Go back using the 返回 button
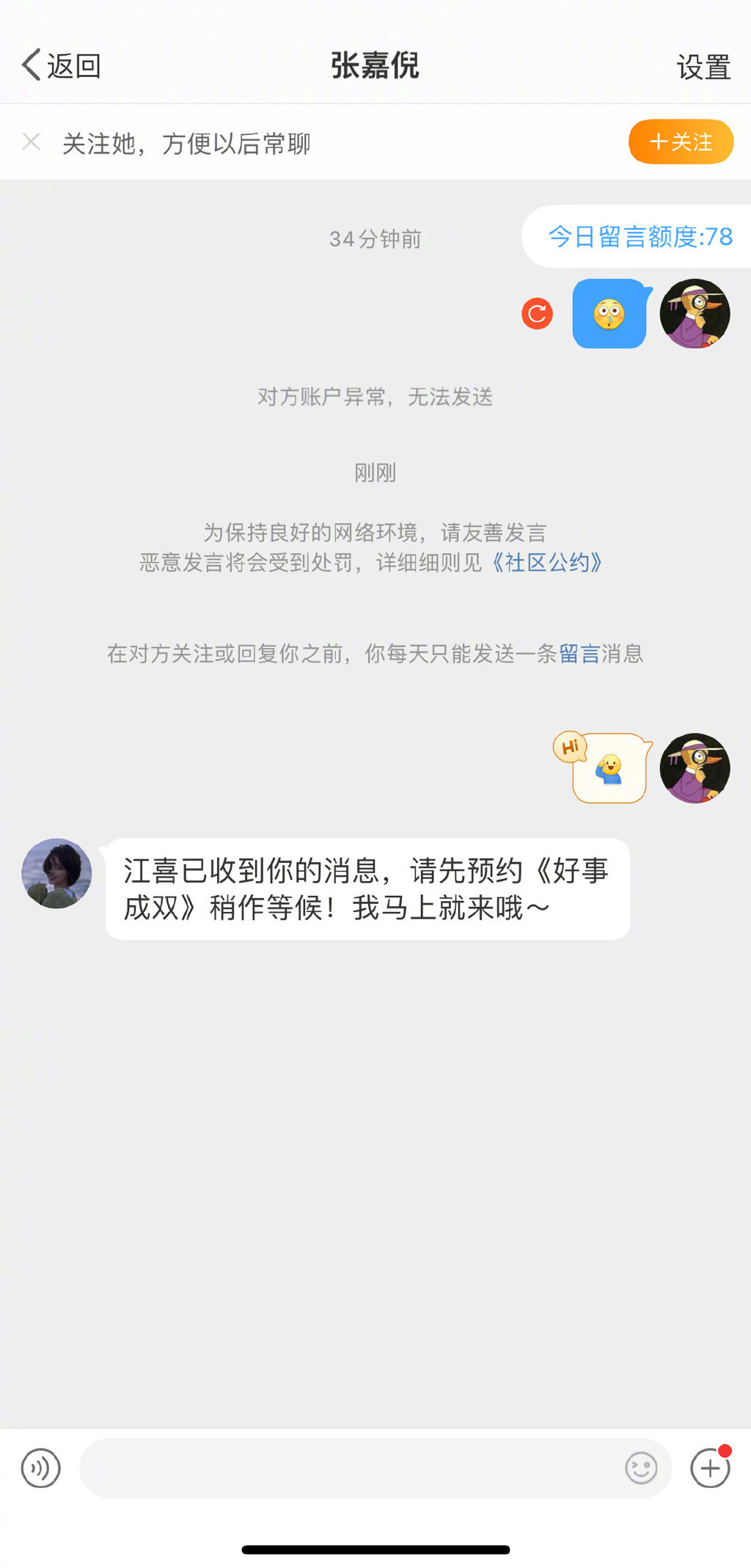Screen dimensions: 751x1568 (x=61, y=65)
